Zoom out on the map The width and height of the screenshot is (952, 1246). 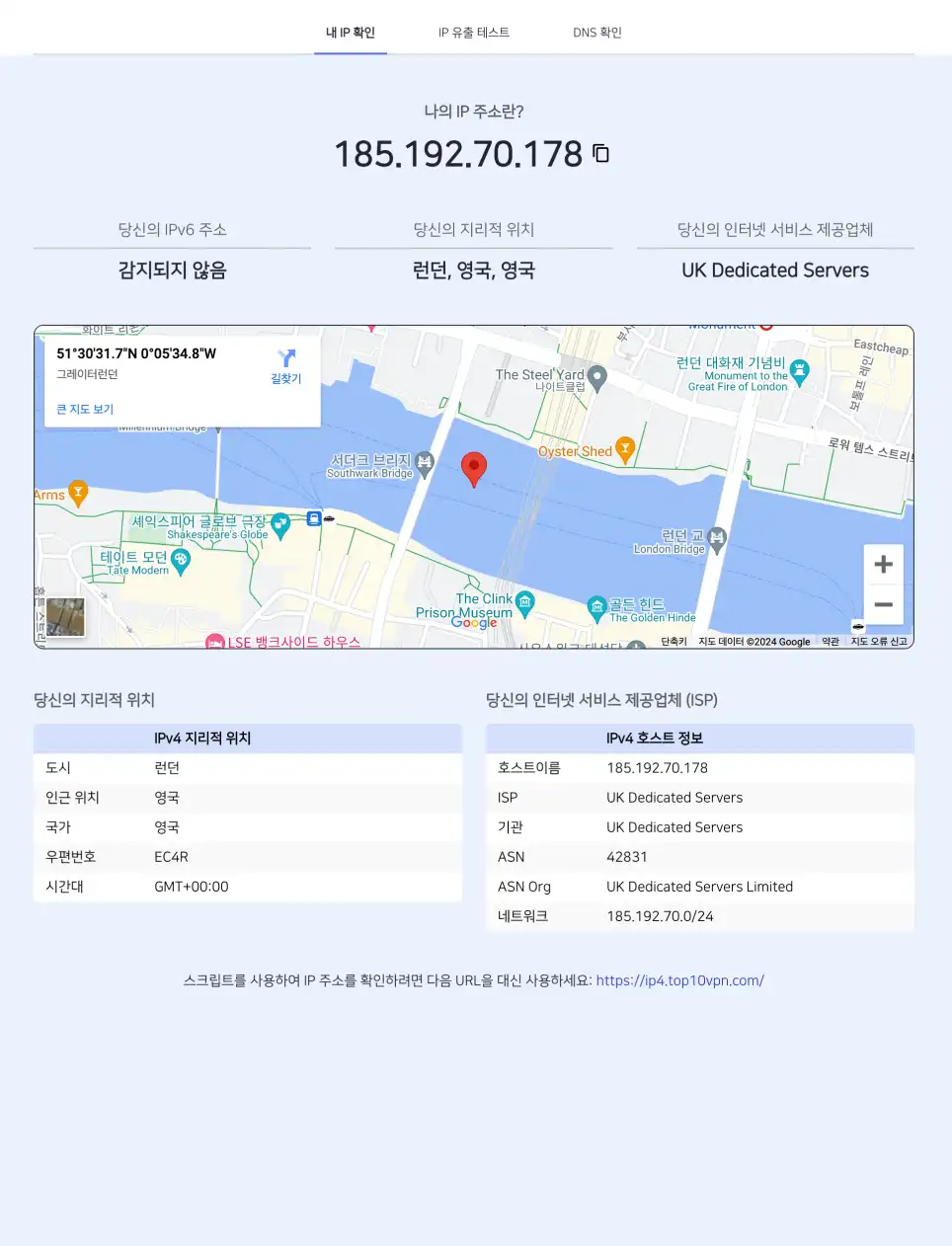click(x=883, y=604)
